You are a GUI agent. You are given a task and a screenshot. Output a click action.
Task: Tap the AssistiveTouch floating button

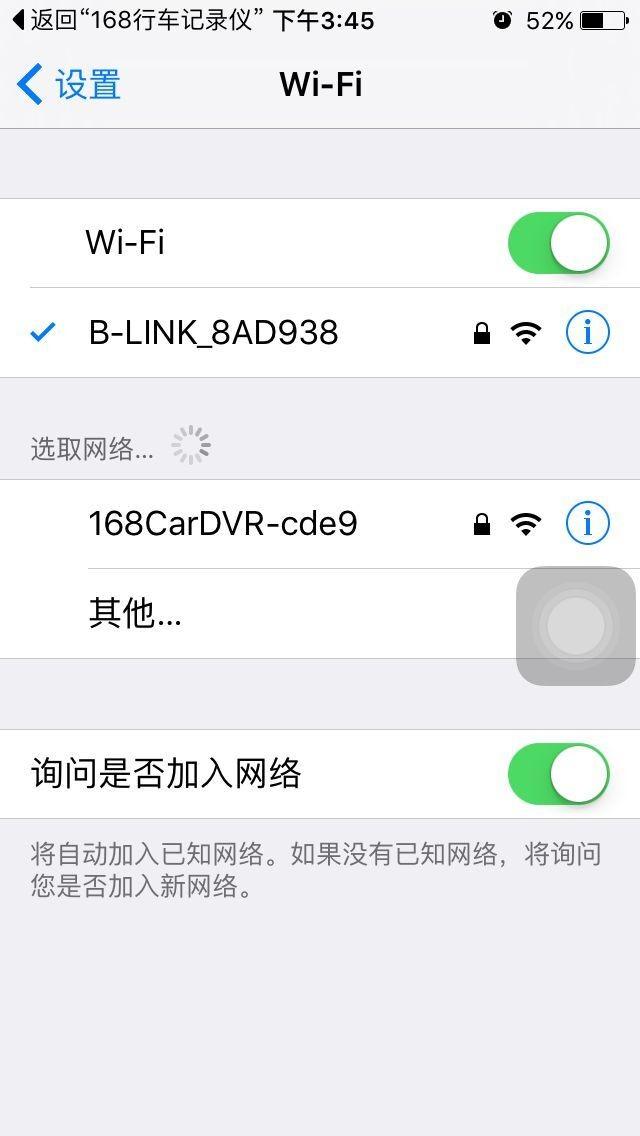(x=576, y=626)
